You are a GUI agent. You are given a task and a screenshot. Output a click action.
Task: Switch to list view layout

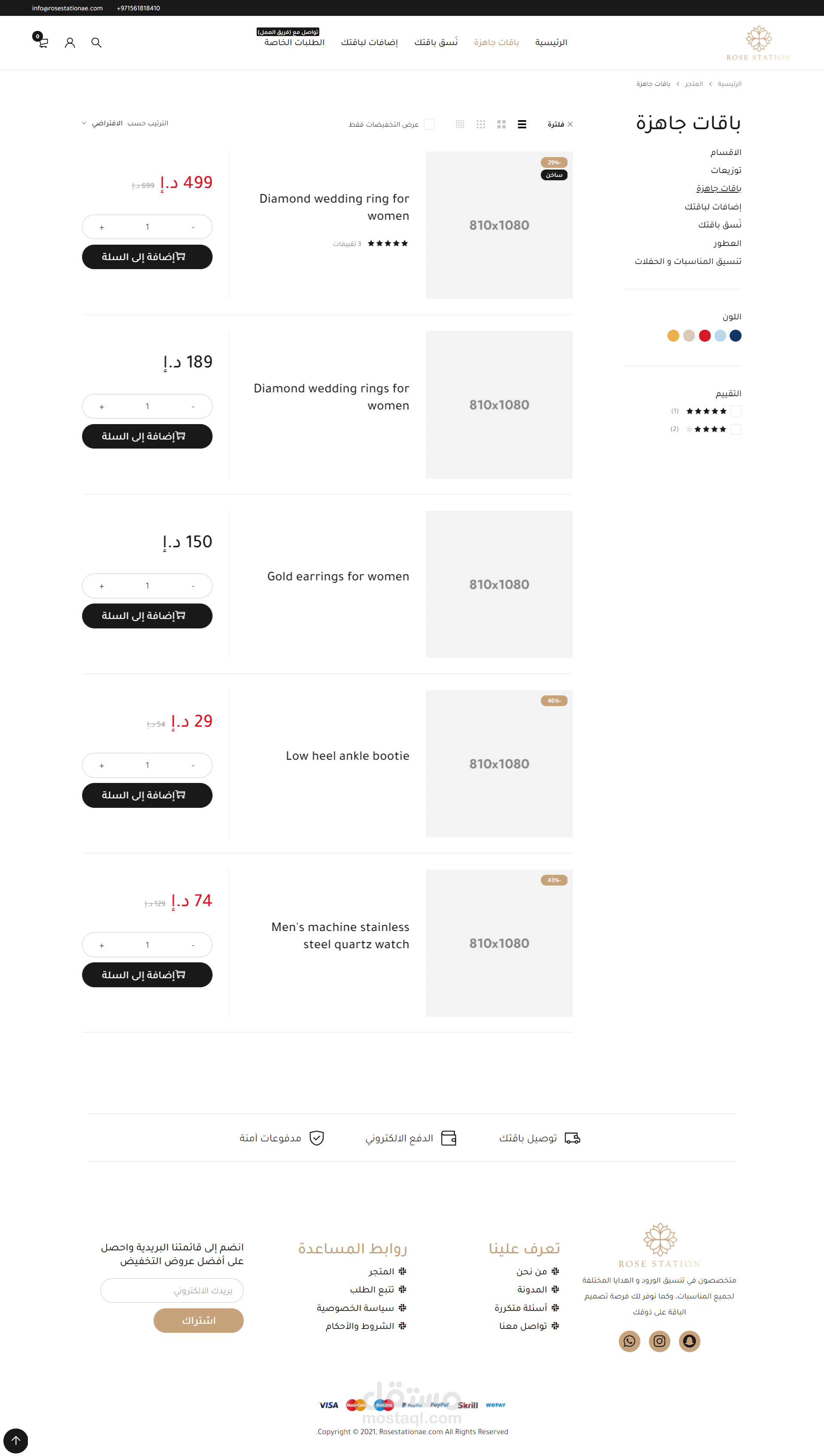point(522,124)
